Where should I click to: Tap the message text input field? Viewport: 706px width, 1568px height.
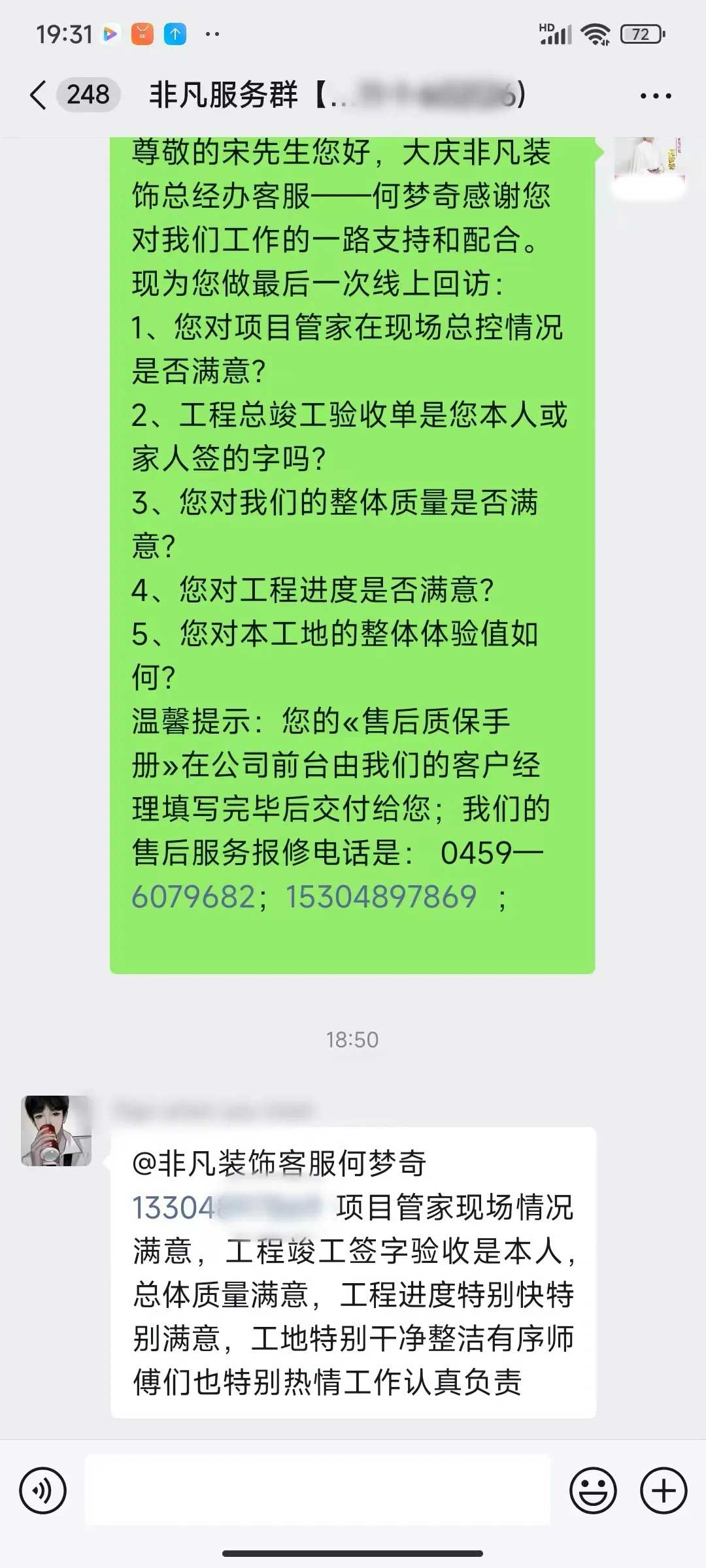click(318, 1490)
